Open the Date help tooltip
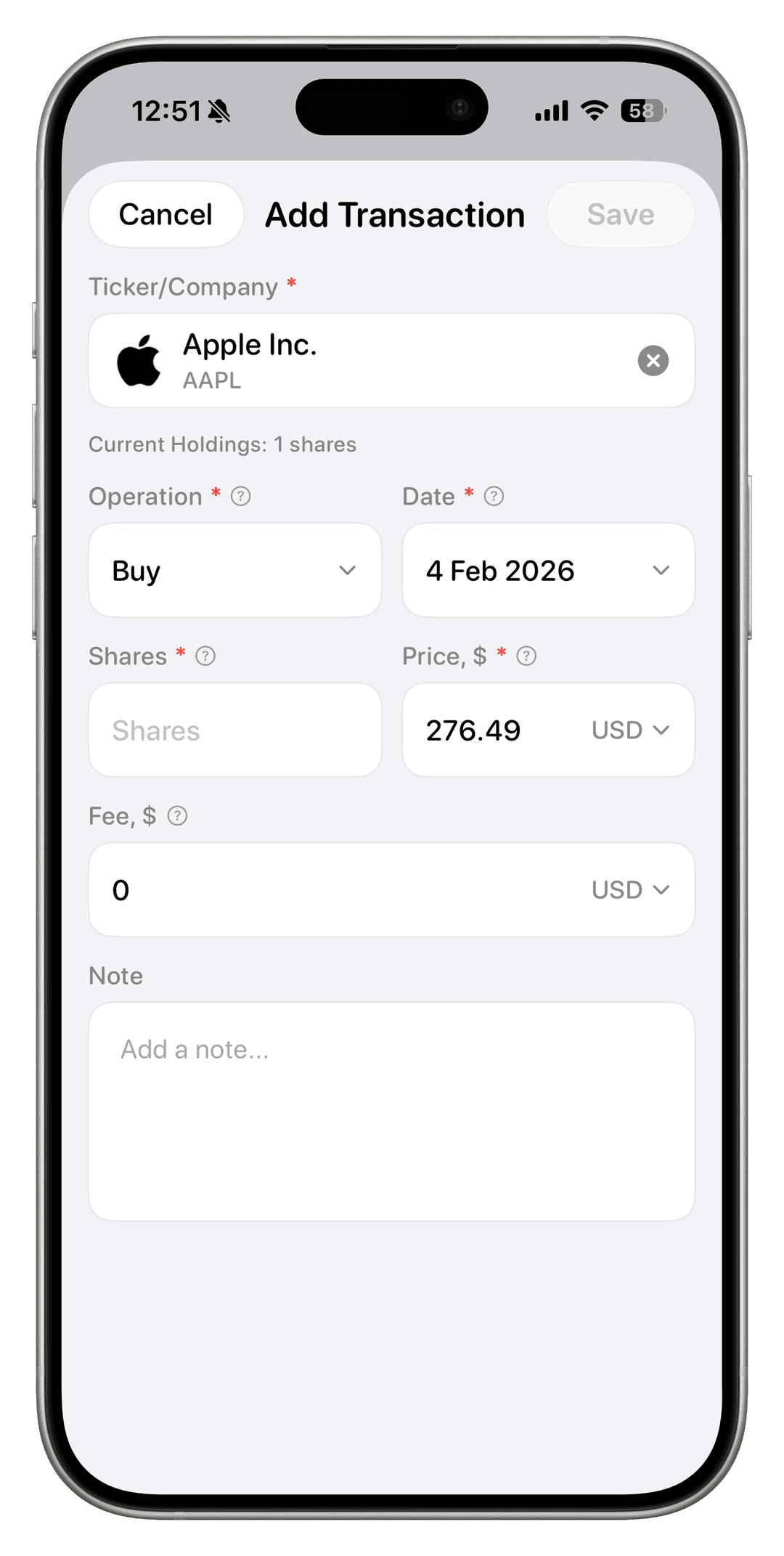This screenshot has width=784, height=1556. 494,496
